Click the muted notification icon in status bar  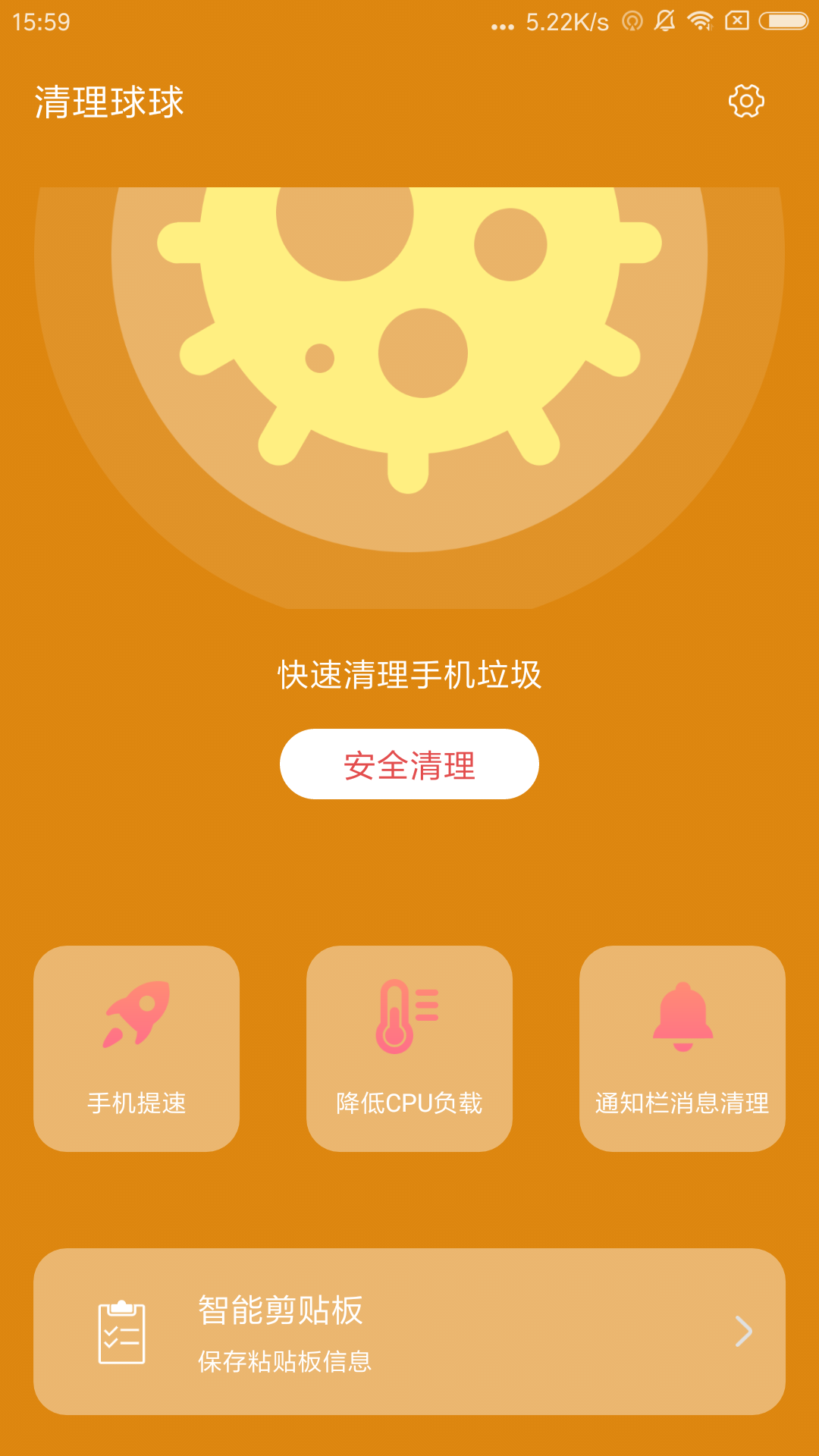pyautogui.click(x=664, y=21)
